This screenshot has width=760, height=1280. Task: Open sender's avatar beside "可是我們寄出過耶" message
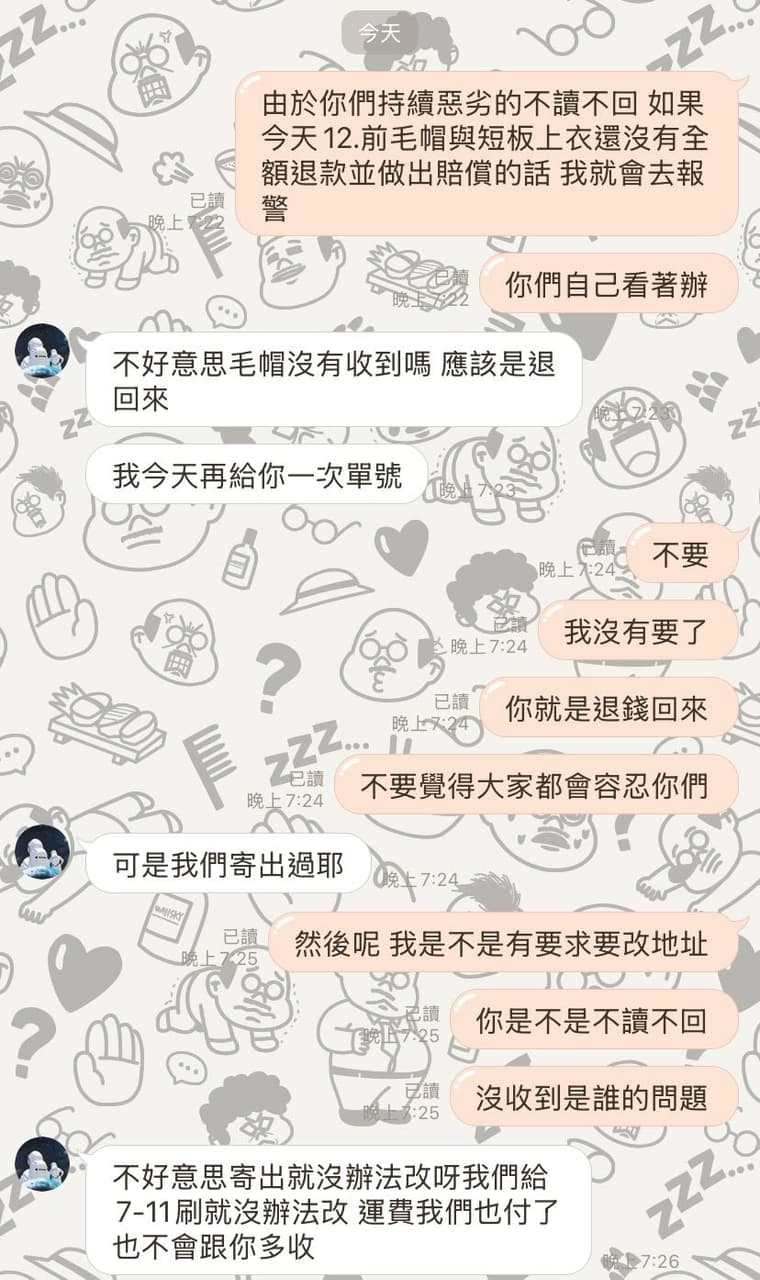42,851
